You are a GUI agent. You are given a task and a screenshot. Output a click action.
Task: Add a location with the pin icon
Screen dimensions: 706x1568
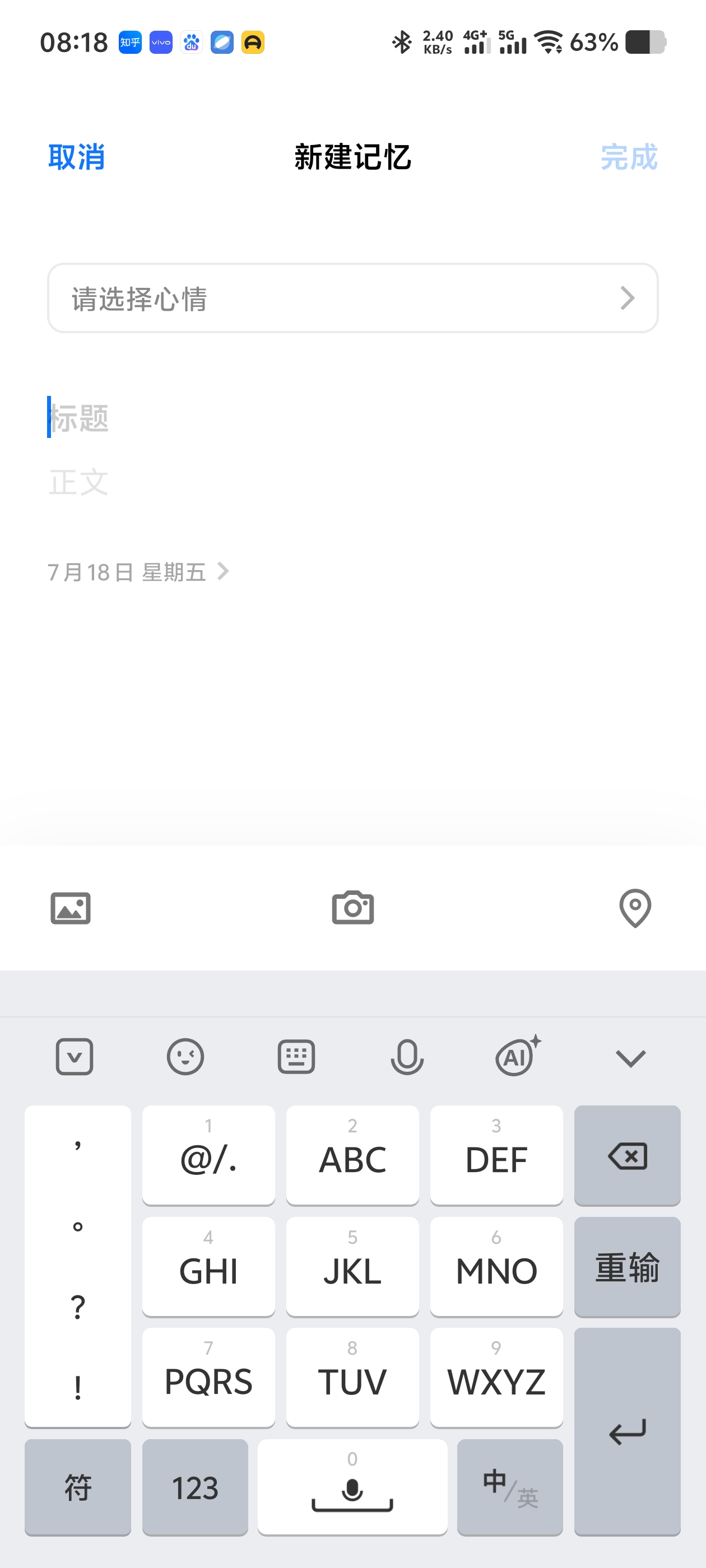635,908
